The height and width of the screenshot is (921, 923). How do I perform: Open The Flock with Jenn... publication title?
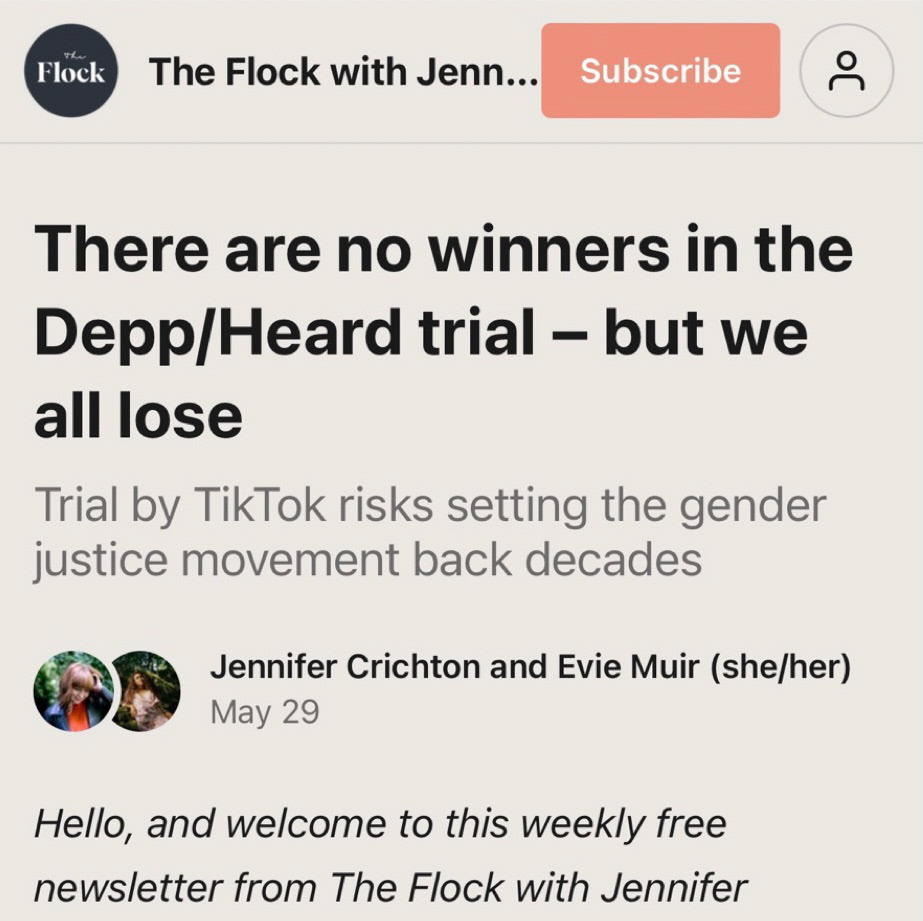[342, 72]
